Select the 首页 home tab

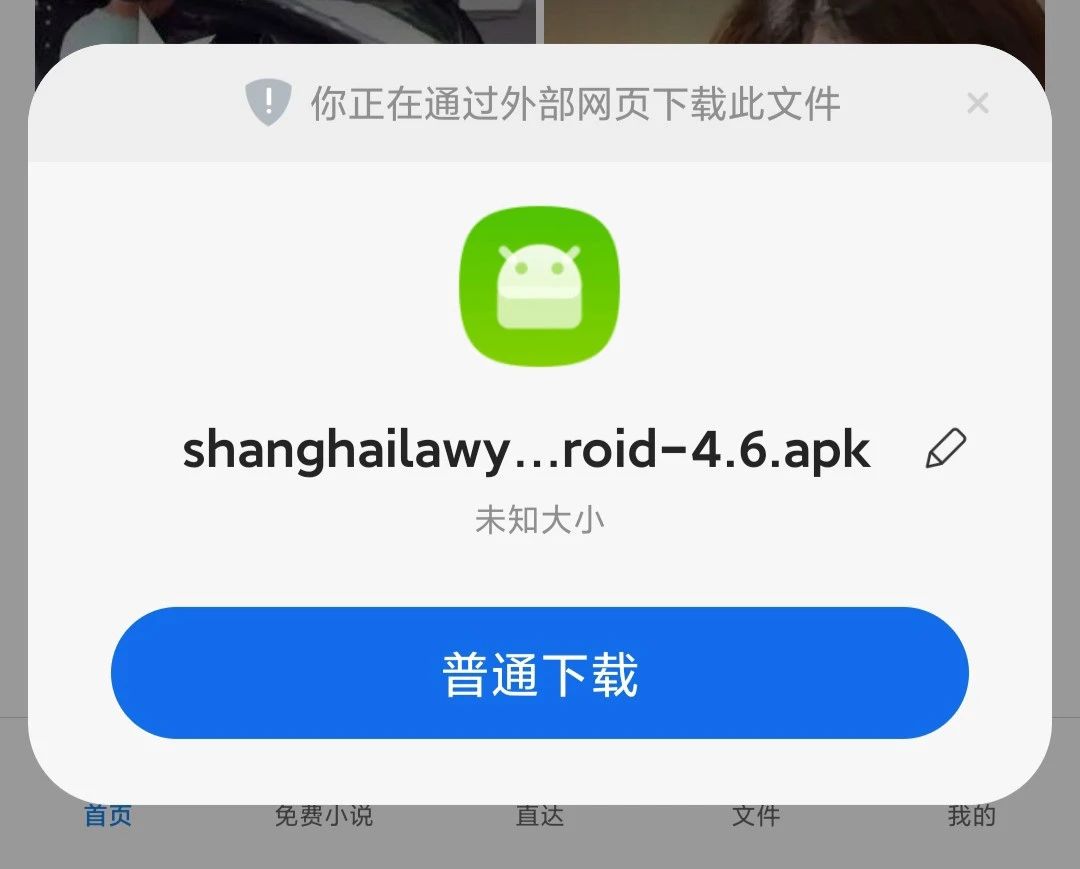(108, 816)
